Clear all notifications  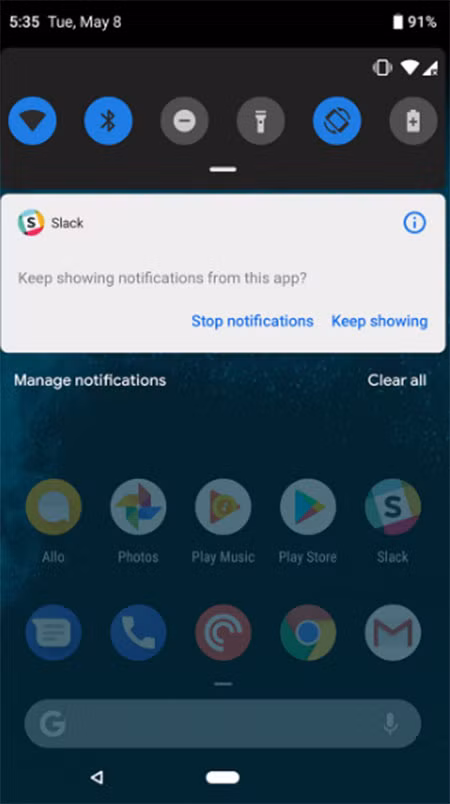click(x=397, y=380)
